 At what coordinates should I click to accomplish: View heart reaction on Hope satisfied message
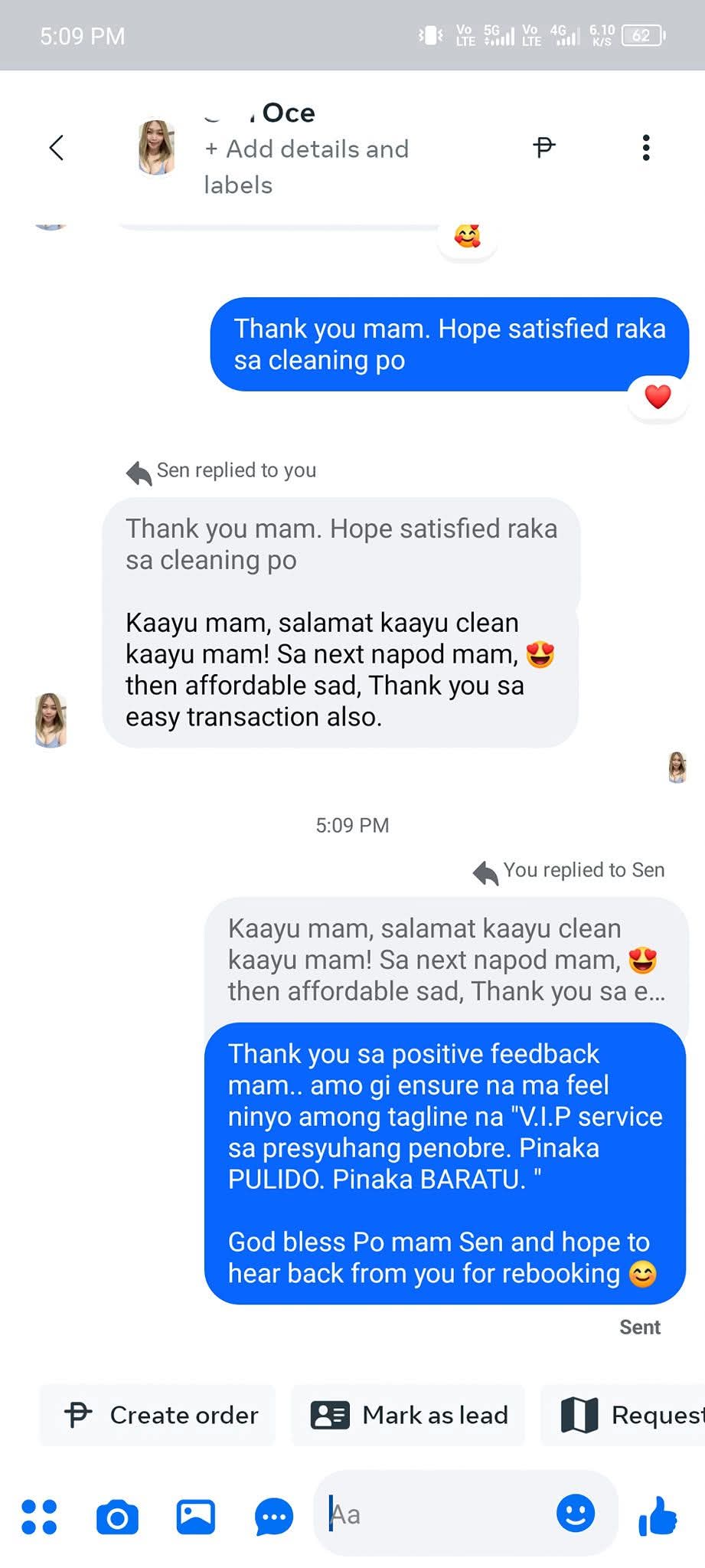click(x=658, y=397)
